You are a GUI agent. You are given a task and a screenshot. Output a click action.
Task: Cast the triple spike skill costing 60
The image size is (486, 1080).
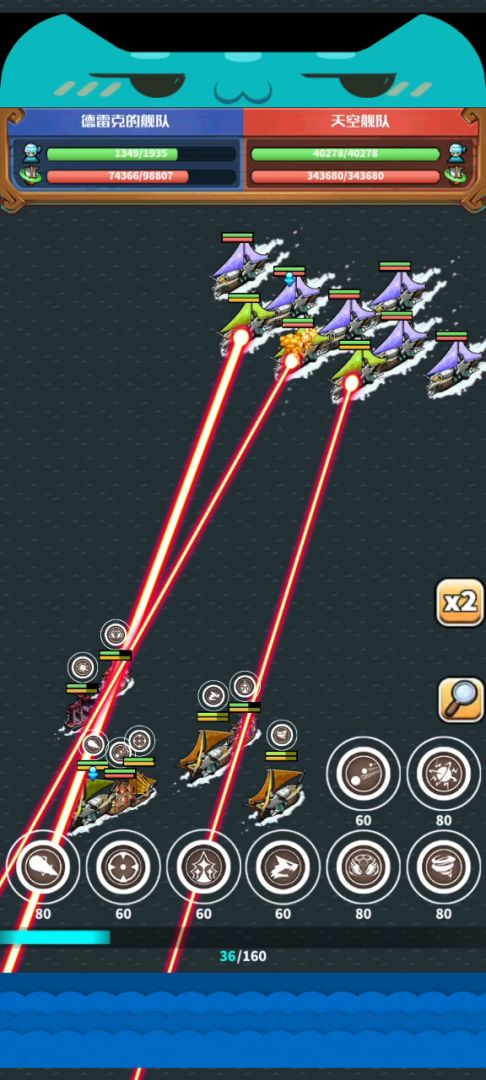[x=204, y=867]
